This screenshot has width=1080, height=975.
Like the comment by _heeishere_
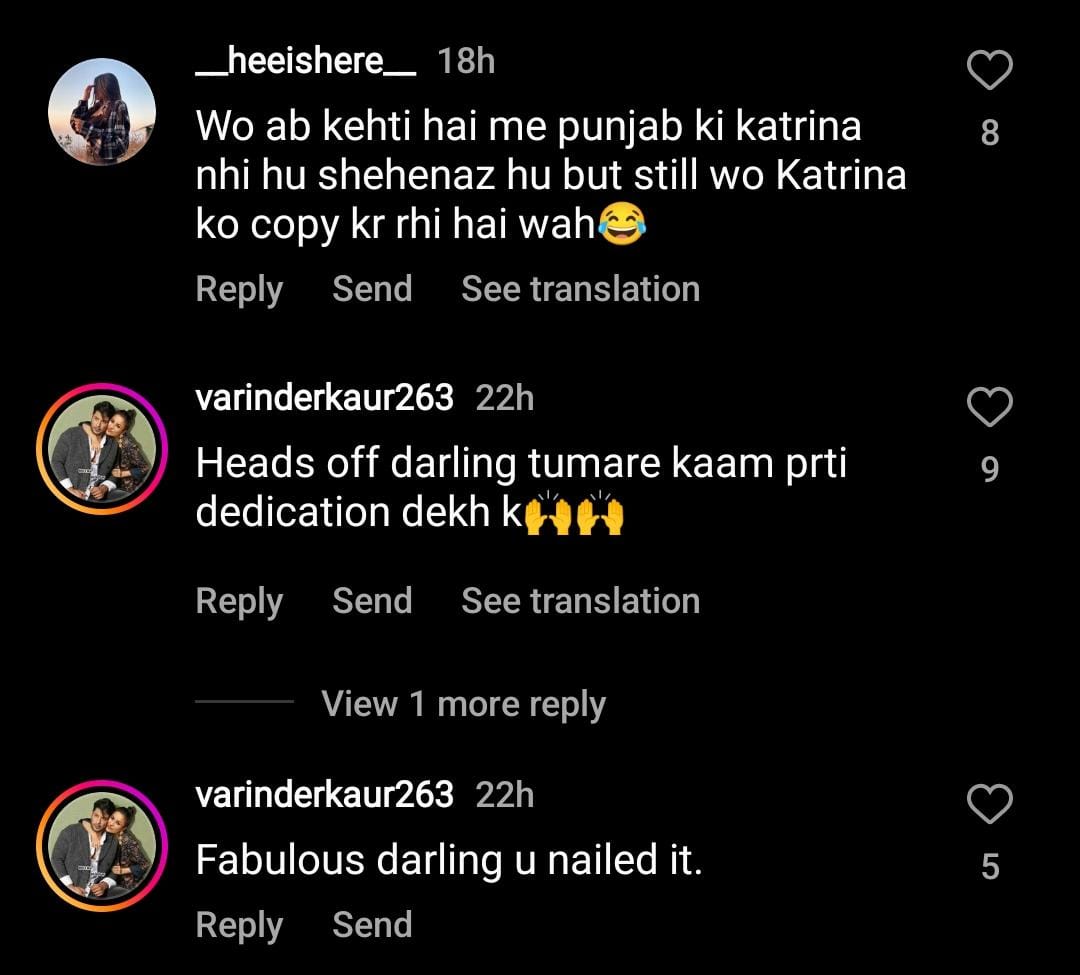(990, 72)
